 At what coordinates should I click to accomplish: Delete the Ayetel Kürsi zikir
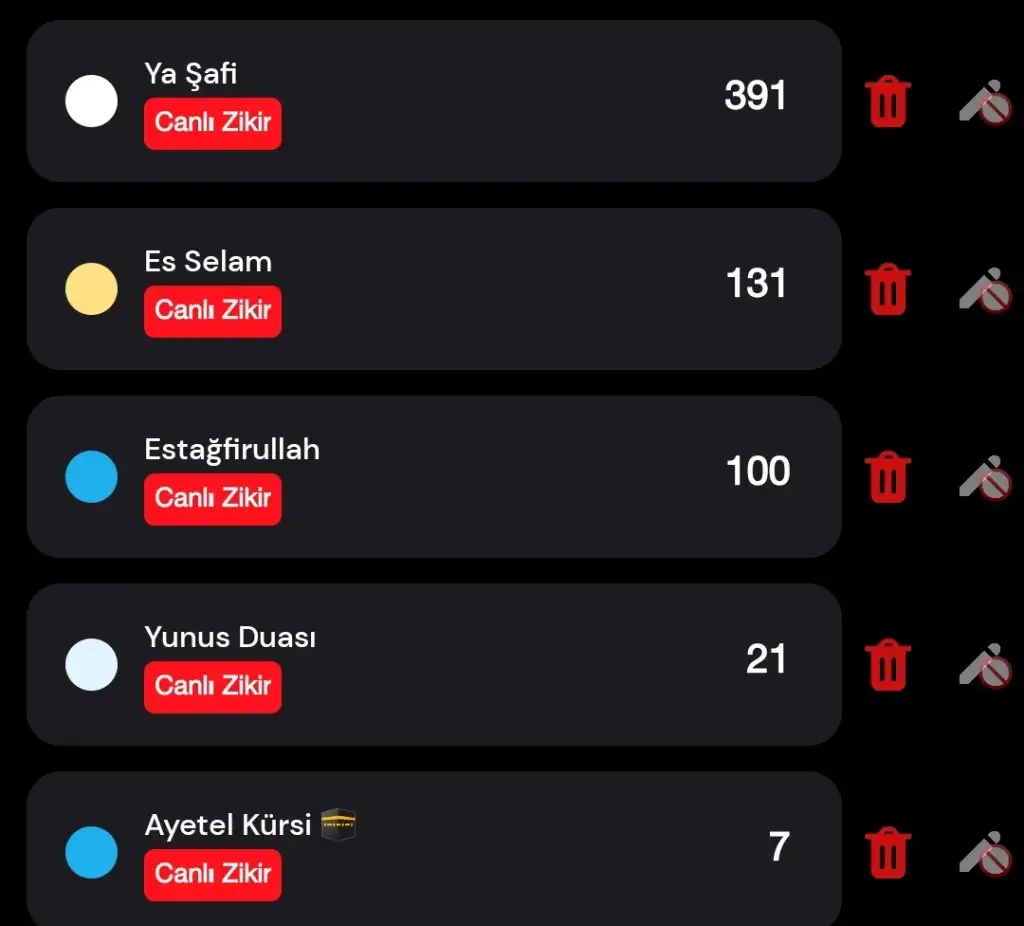[887, 852]
